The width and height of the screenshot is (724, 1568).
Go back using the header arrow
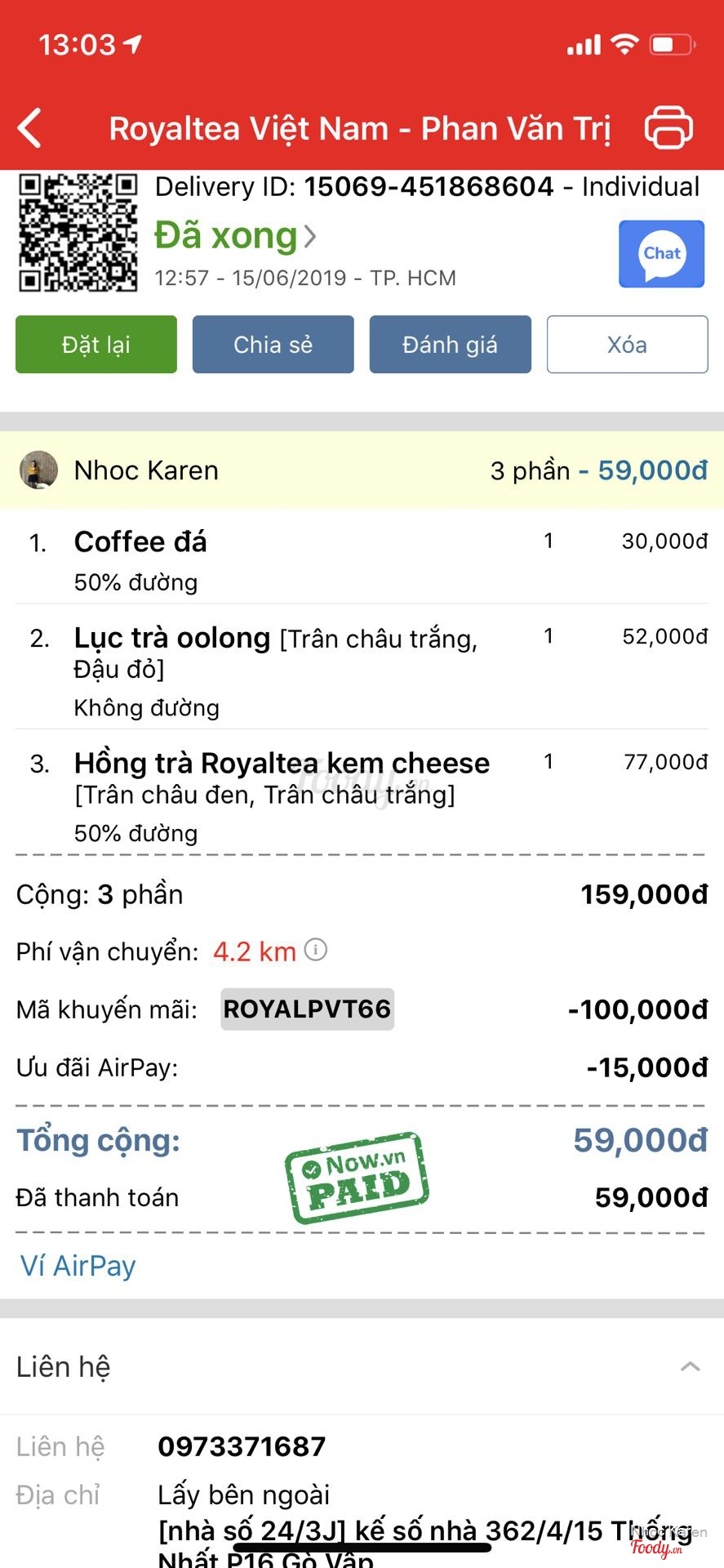coord(30,128)
